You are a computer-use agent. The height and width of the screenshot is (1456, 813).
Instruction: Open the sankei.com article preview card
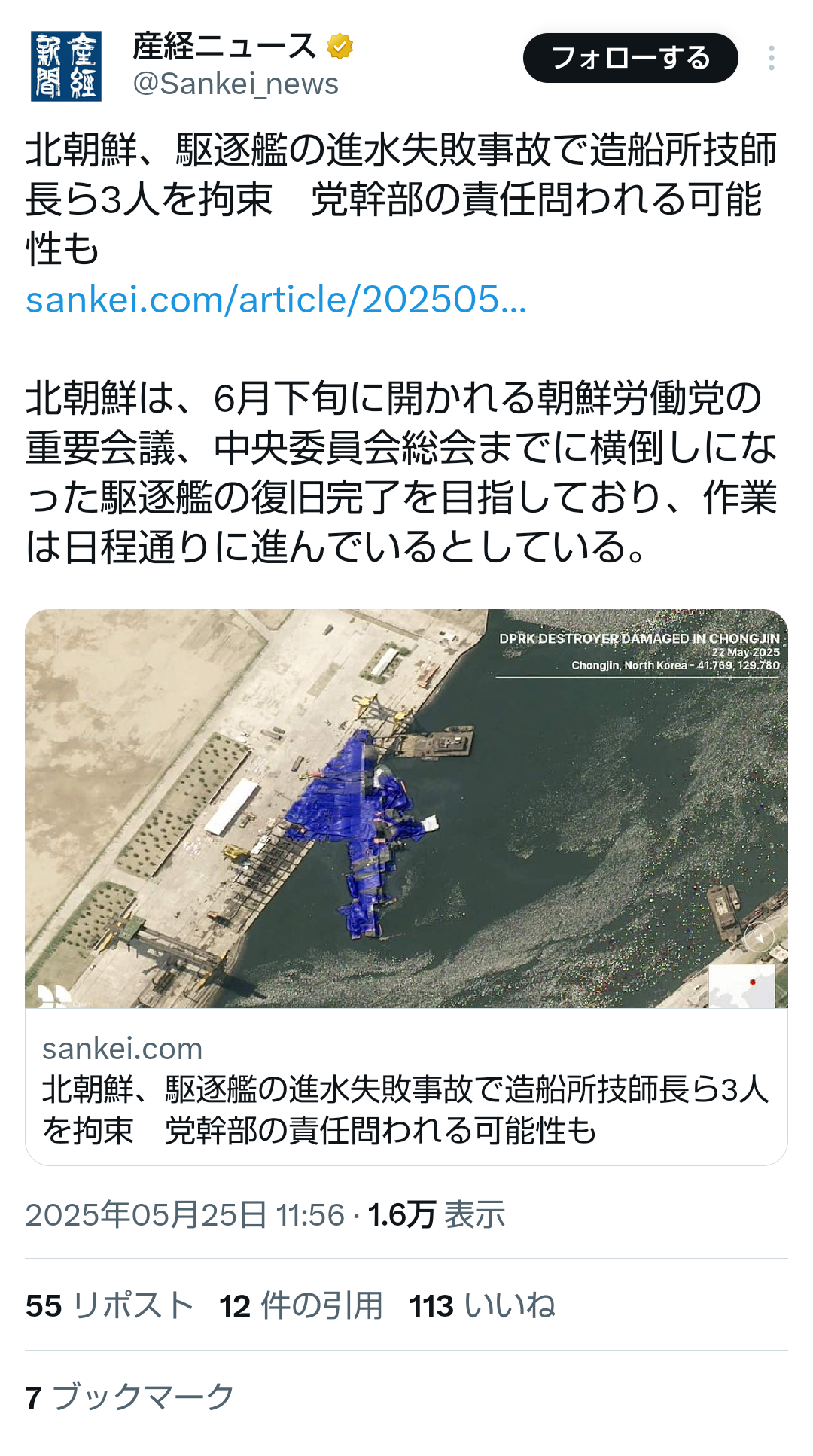coord(406,887)
